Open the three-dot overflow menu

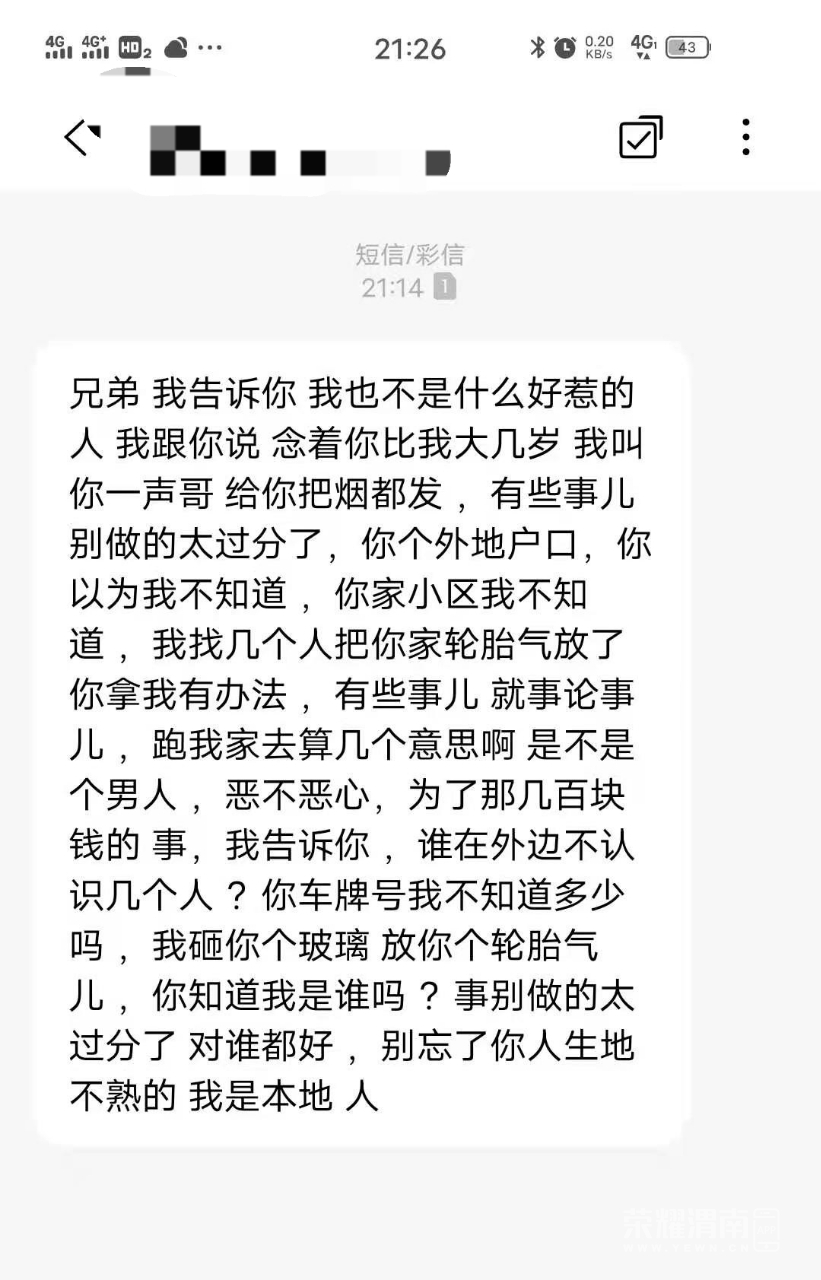tap(746, 138)
